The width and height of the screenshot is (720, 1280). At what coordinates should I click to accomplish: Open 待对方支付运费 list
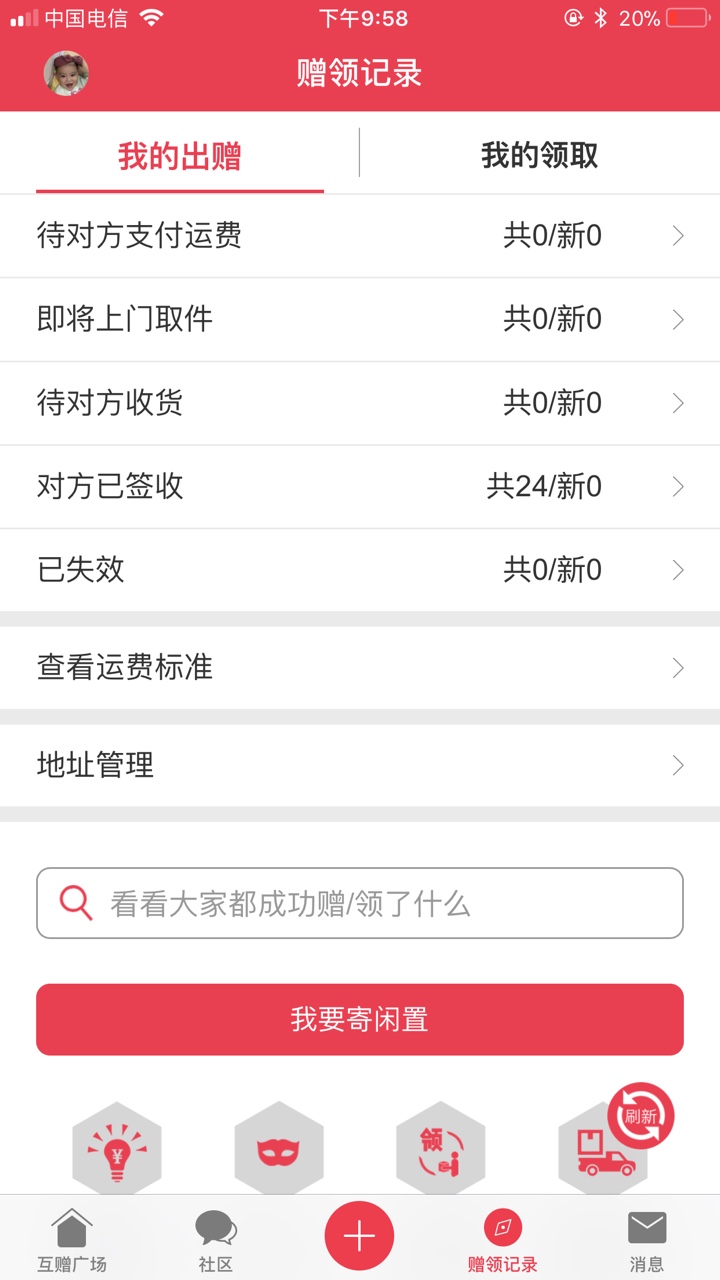point(360,236)
